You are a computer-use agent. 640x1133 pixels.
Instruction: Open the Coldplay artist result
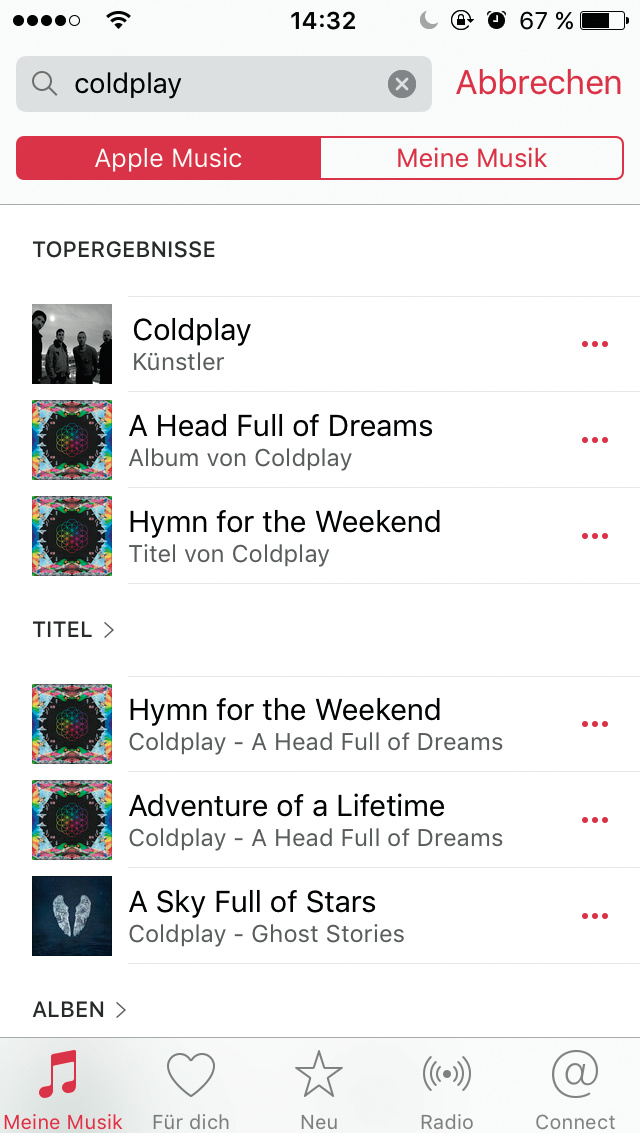[x=300, y=344]
